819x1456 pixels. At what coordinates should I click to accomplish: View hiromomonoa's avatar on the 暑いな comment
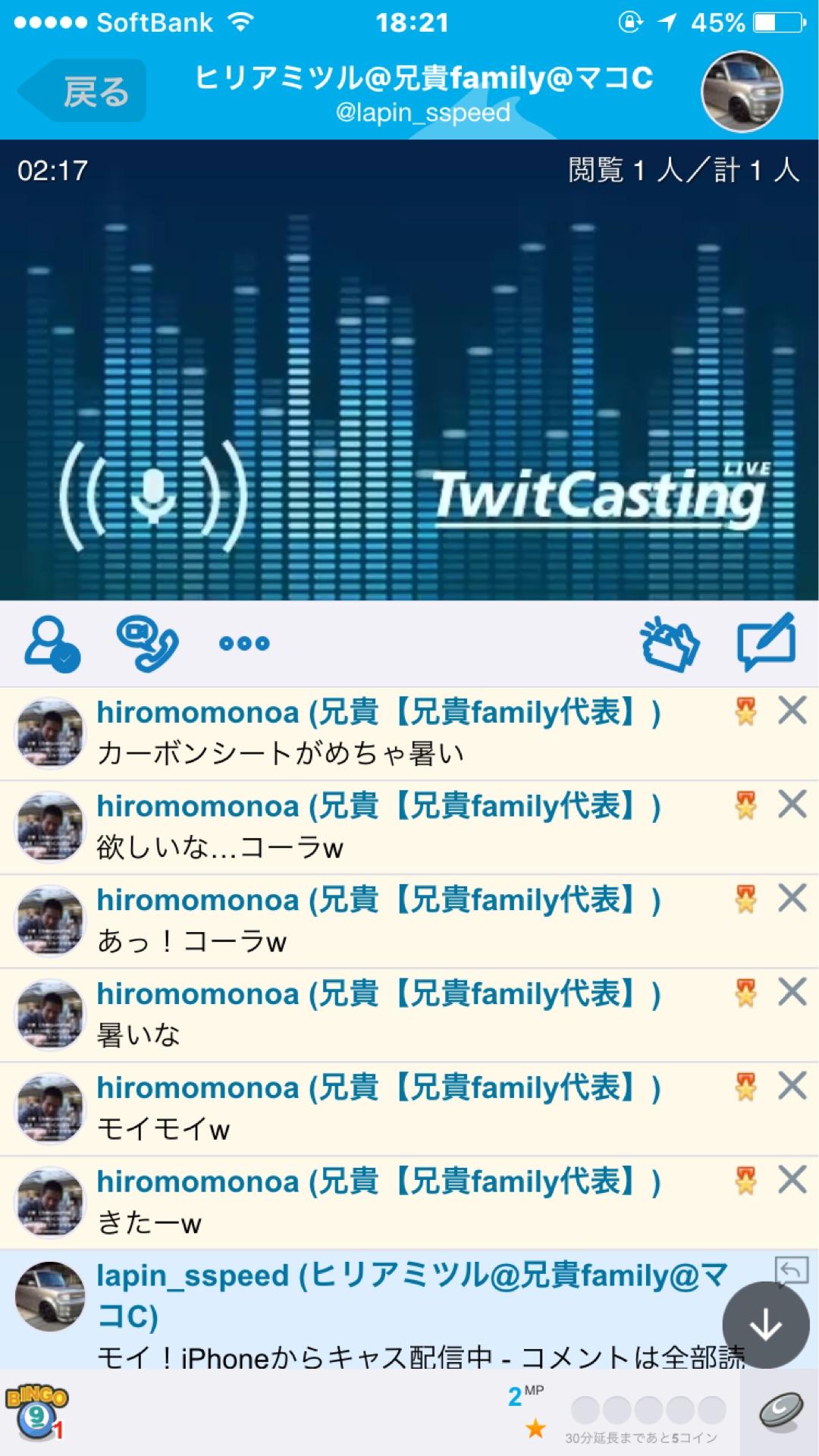tap(50, 1014)
